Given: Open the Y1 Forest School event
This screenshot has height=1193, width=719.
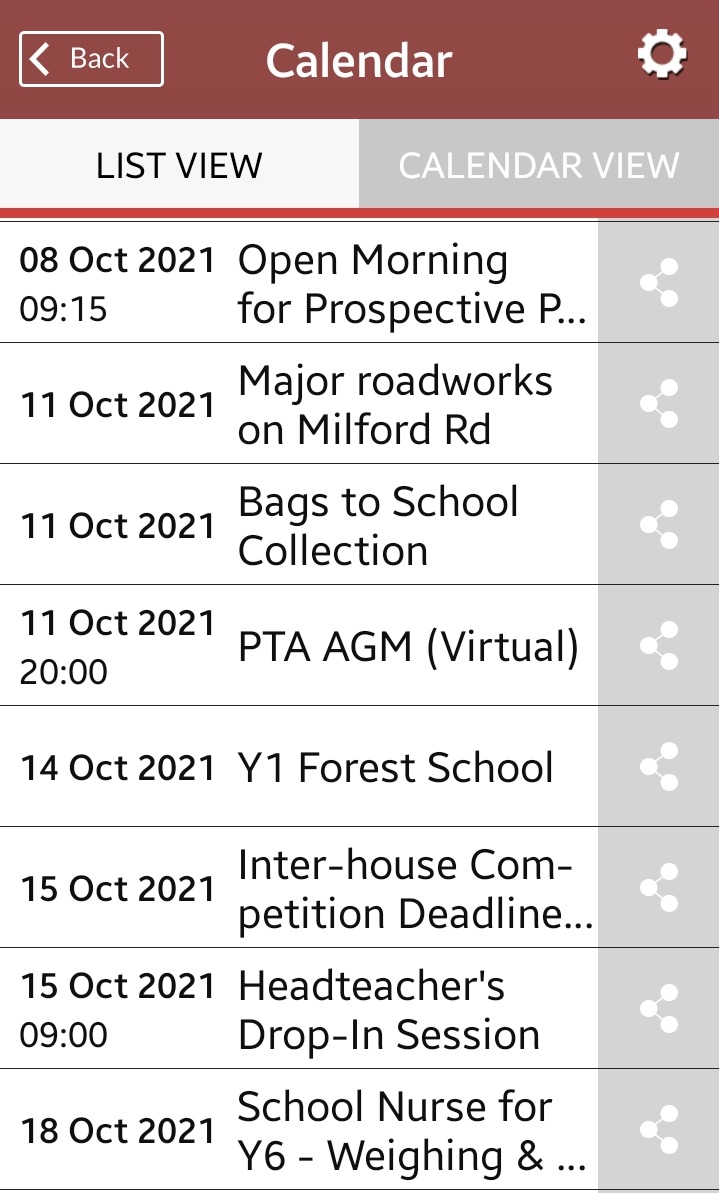Looking at the screenshot, I should 299,767.
